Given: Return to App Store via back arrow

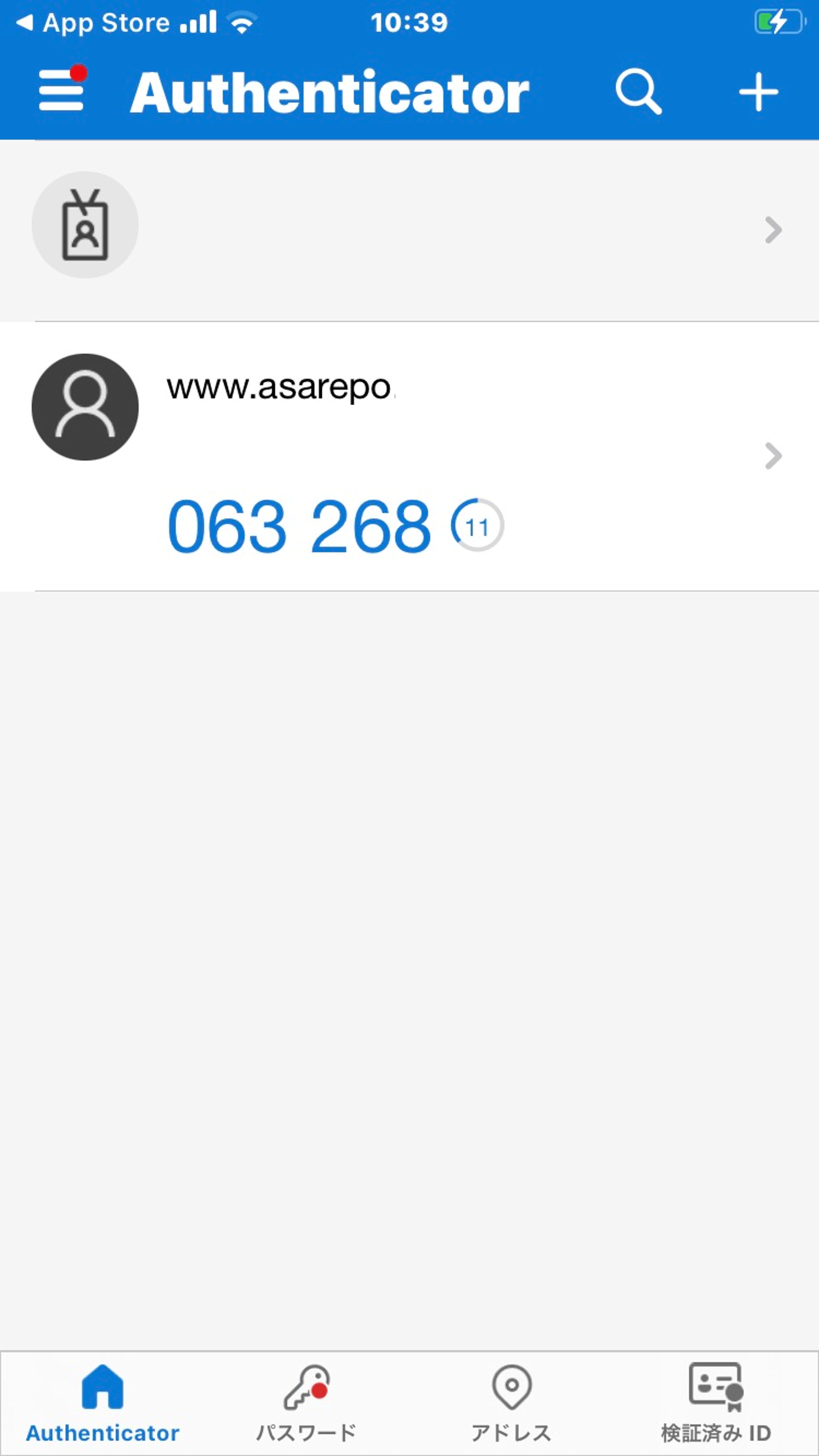Looking at the screenshot, I should coord(92,23).
